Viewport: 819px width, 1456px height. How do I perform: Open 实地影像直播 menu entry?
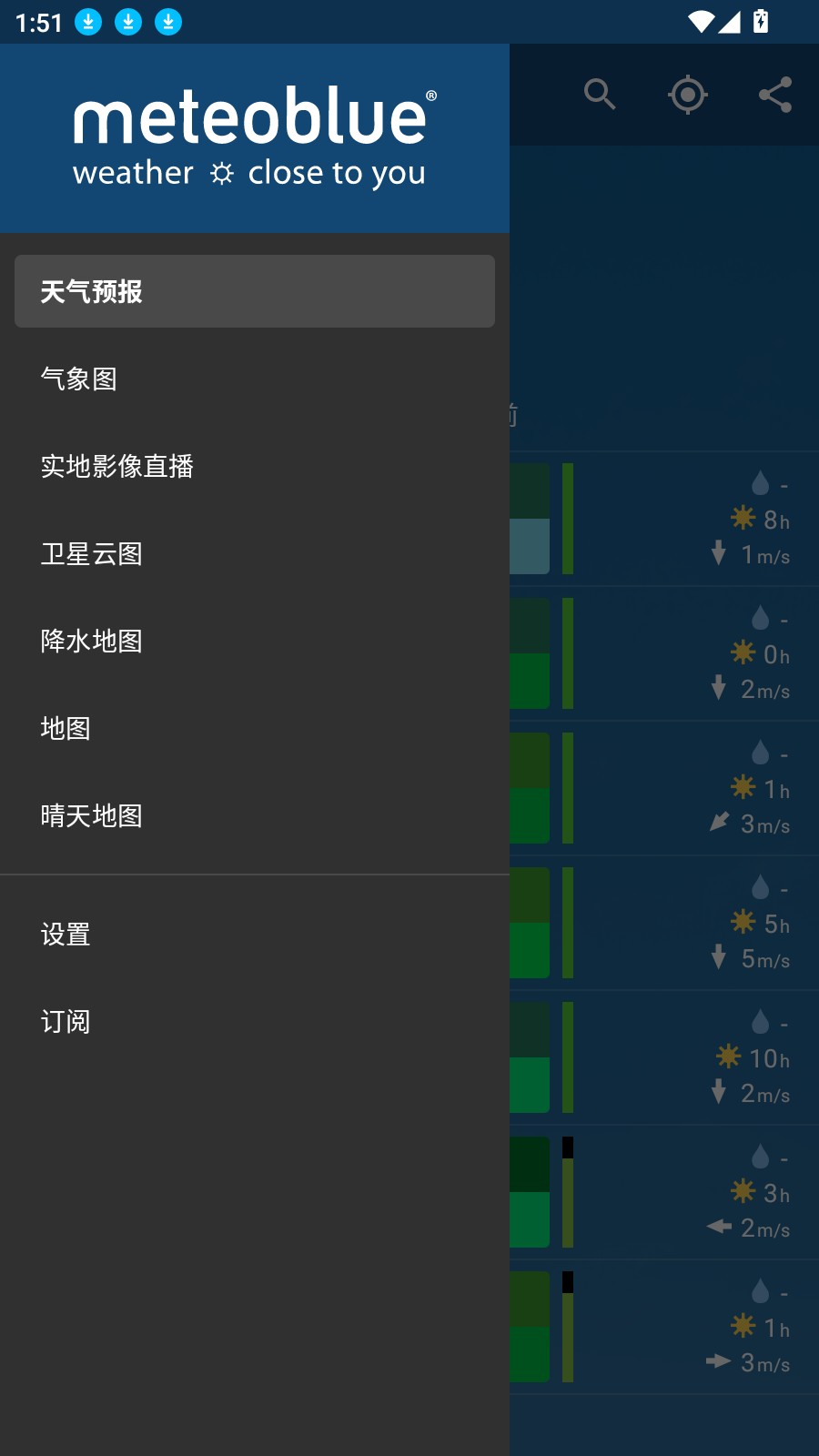pyautogui.click(x=117, y=466)
